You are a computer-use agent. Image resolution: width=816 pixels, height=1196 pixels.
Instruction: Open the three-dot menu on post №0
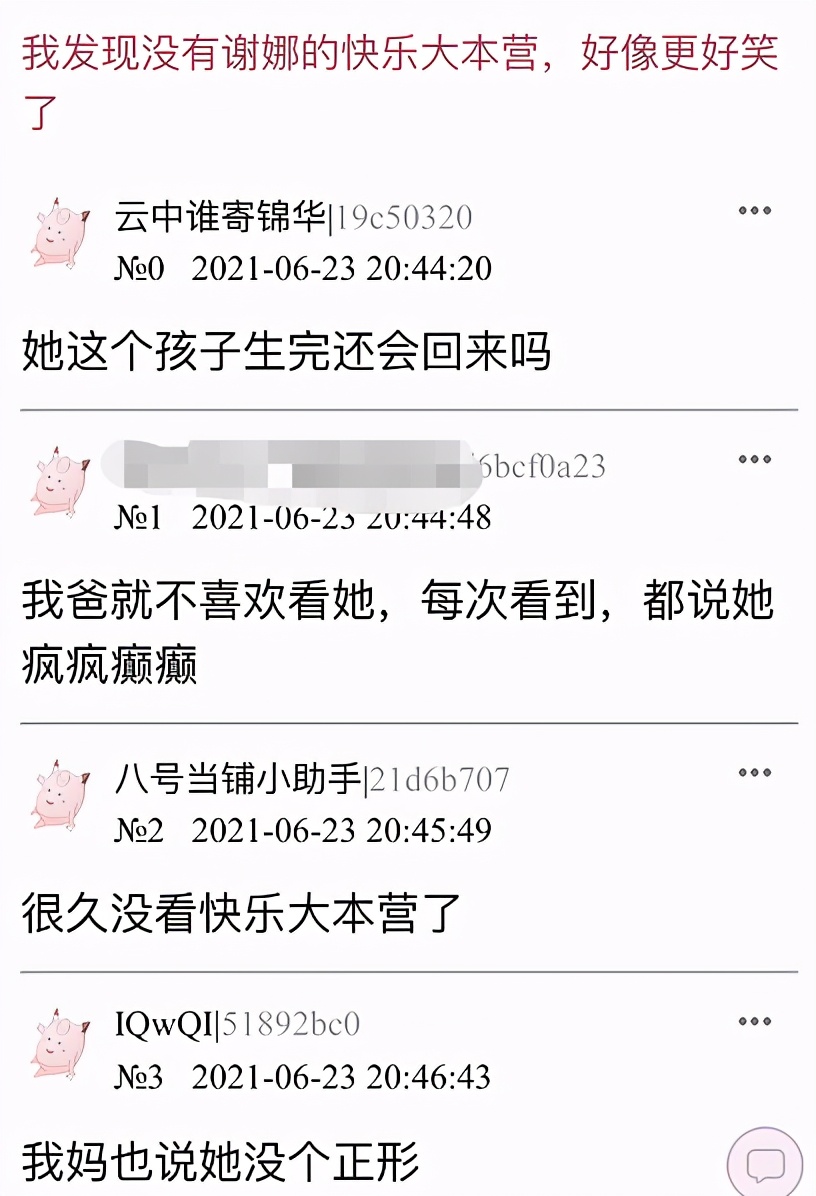[754, 211]
